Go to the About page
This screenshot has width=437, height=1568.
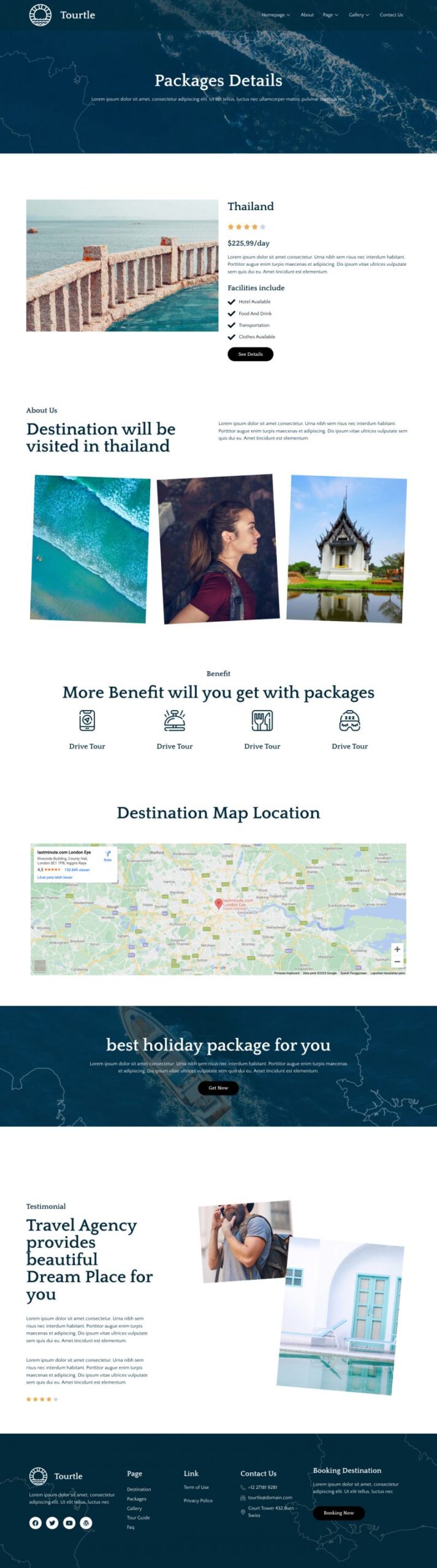point(307,15)
